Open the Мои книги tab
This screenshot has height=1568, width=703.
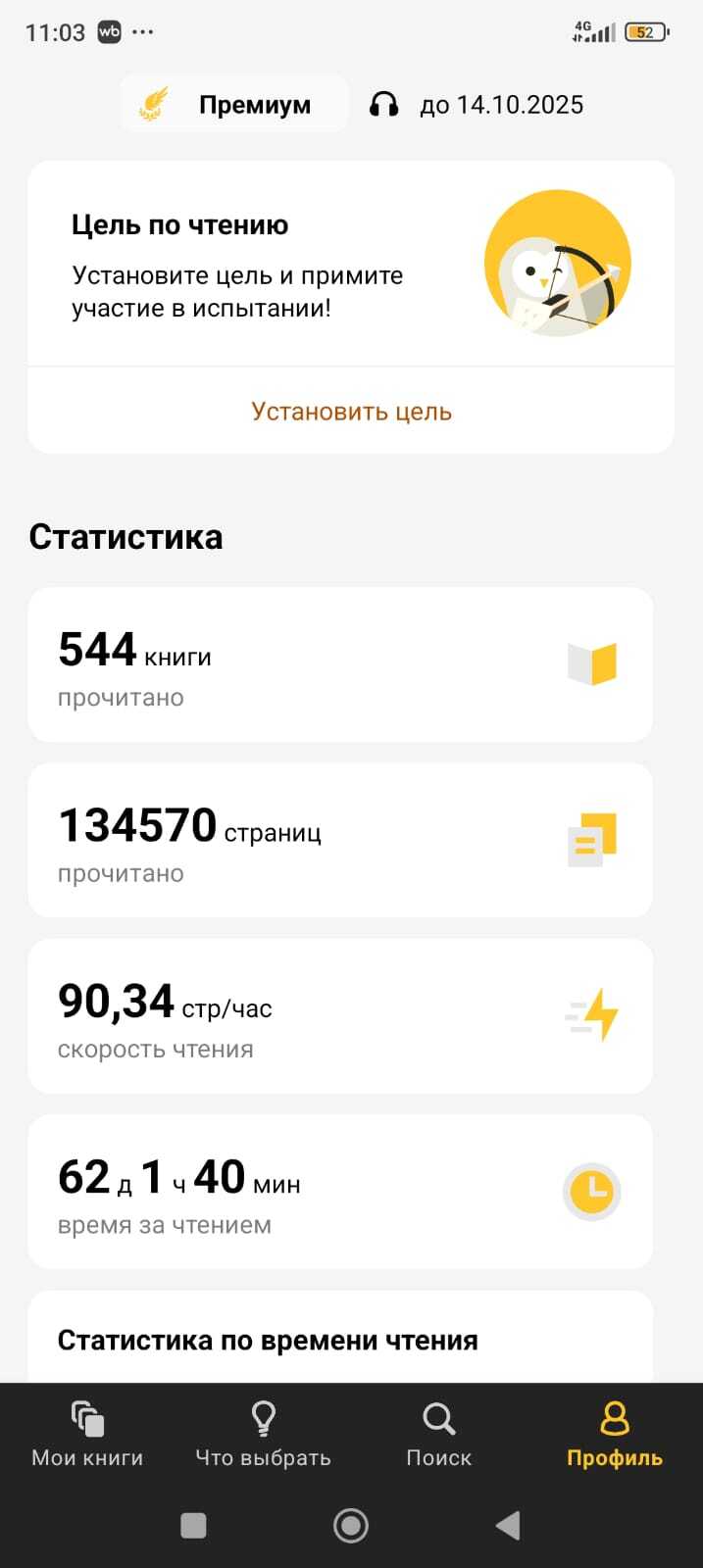[x=87, y=1435]
